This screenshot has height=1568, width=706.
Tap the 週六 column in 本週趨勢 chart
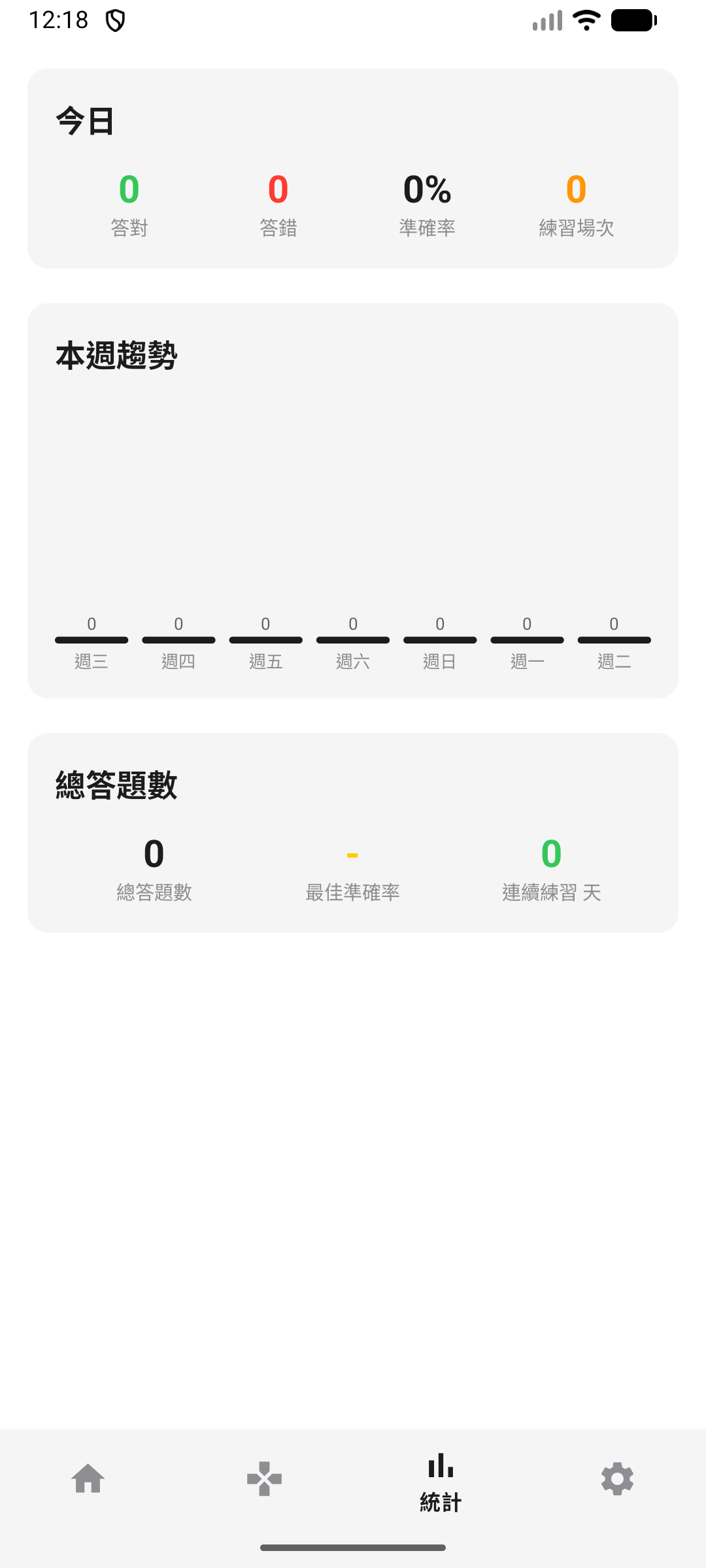coord(352,639)
